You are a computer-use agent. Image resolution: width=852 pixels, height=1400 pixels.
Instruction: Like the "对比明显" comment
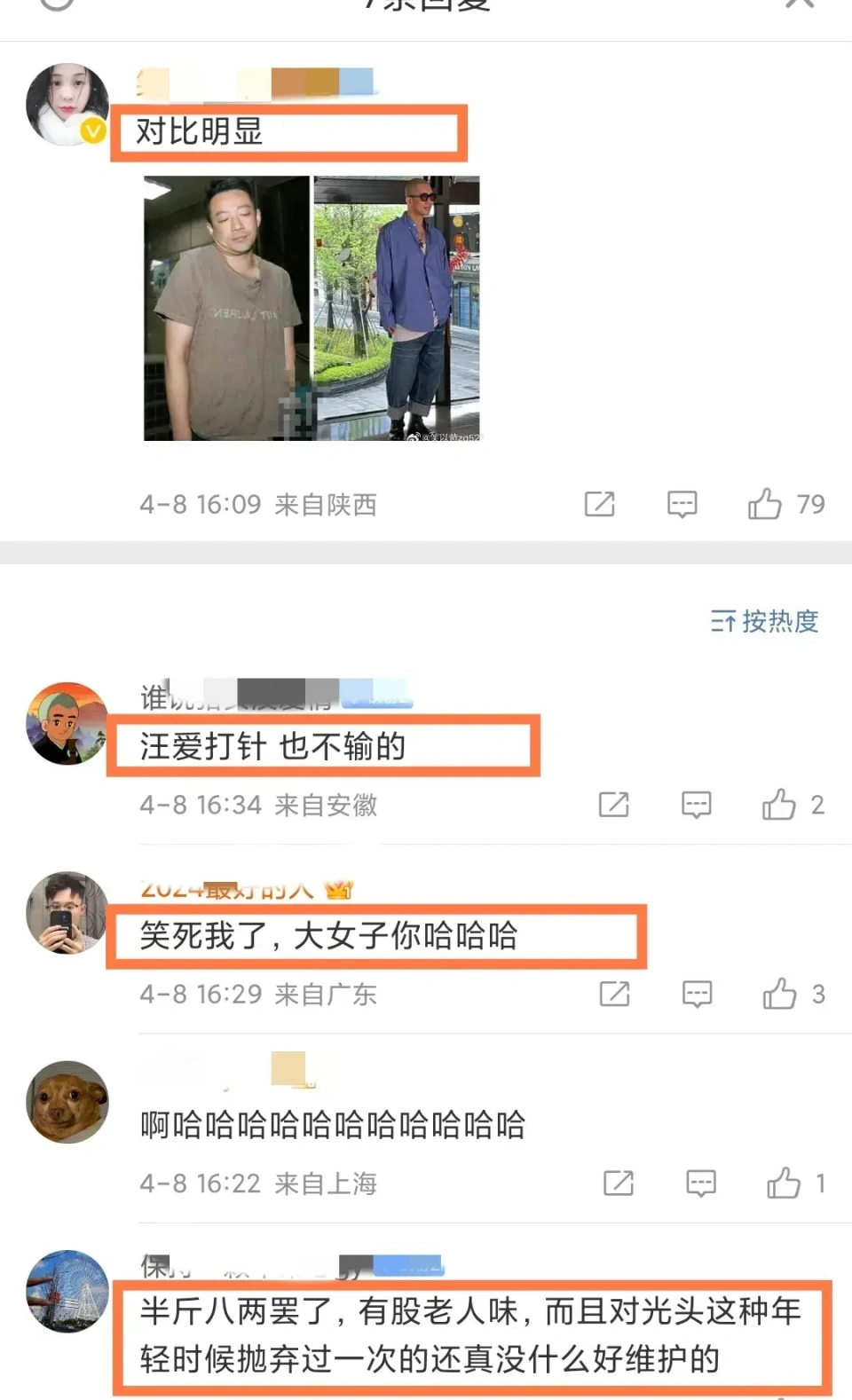[764, 504]
